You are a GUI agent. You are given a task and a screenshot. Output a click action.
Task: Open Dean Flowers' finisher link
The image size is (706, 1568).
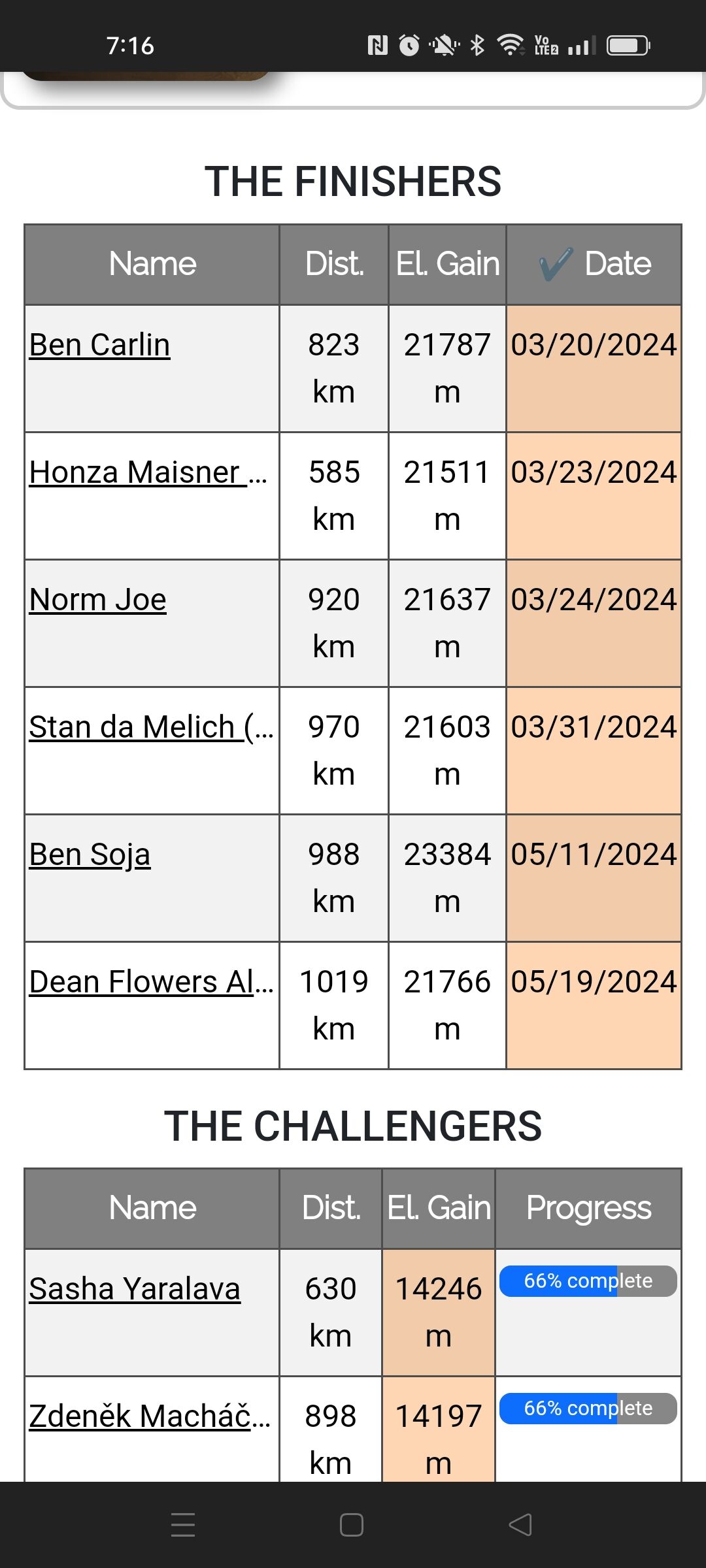pos(150,982)
